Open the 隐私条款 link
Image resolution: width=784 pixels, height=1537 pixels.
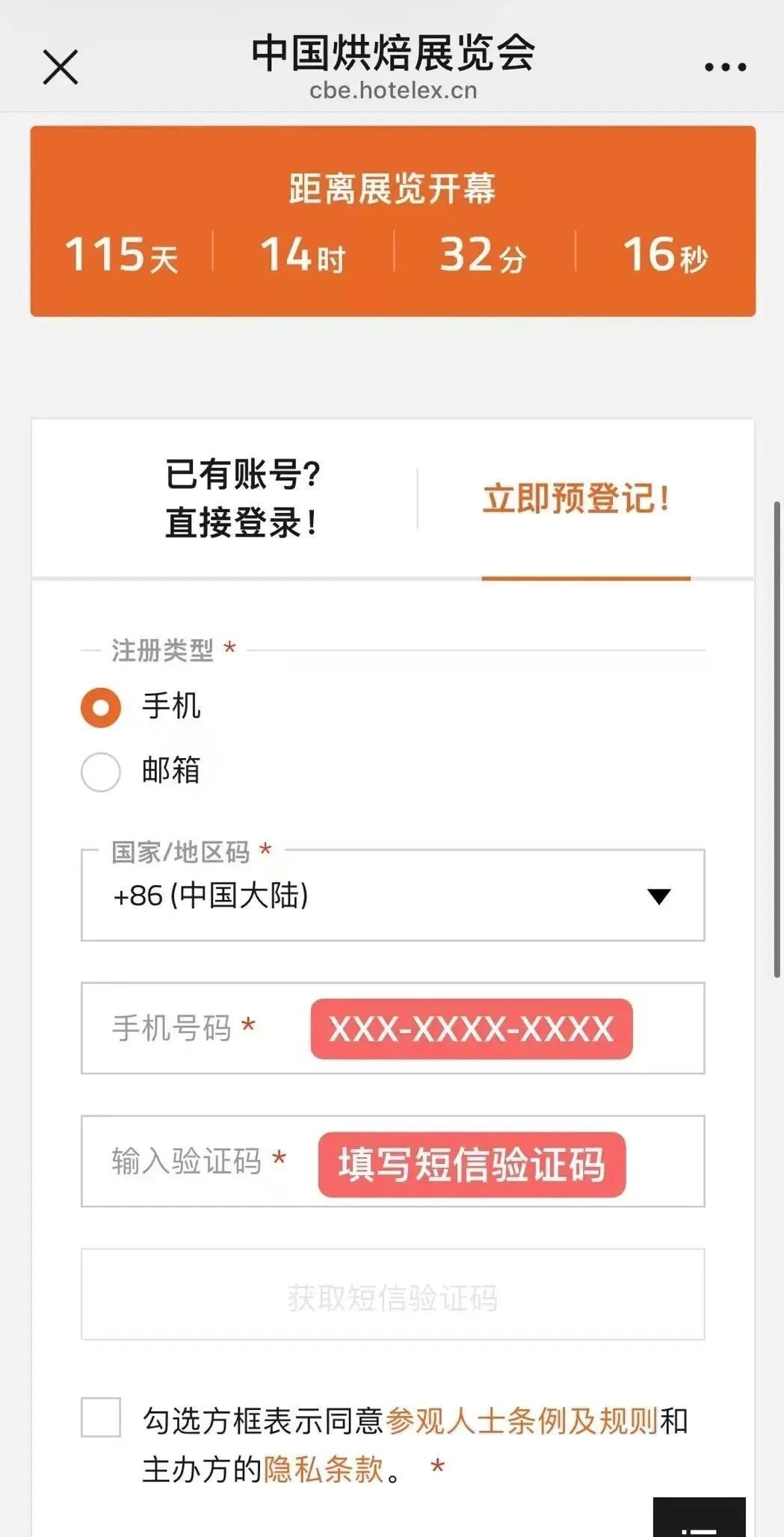coord(324,1469)
